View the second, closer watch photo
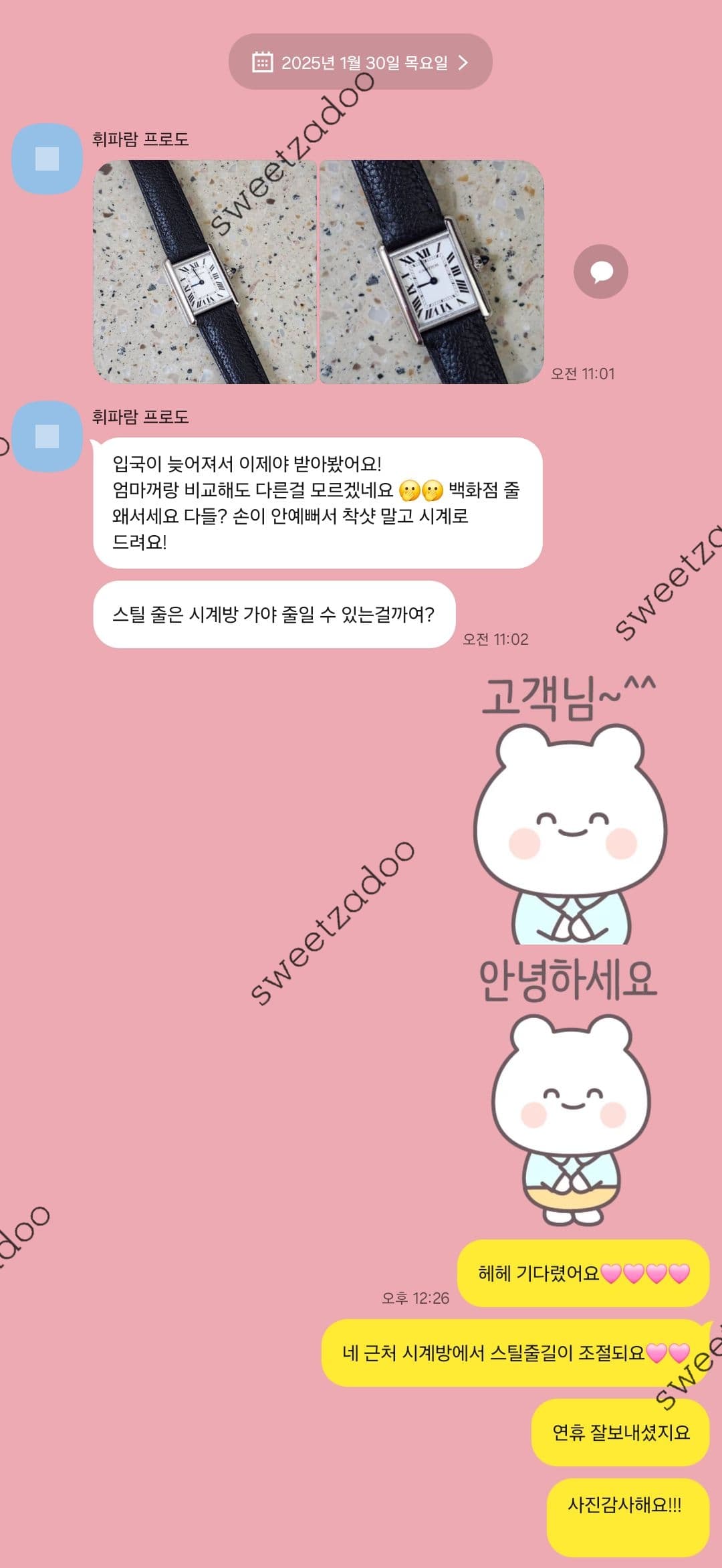Screen dimensions: 722x1568 [x=431, y=272]
